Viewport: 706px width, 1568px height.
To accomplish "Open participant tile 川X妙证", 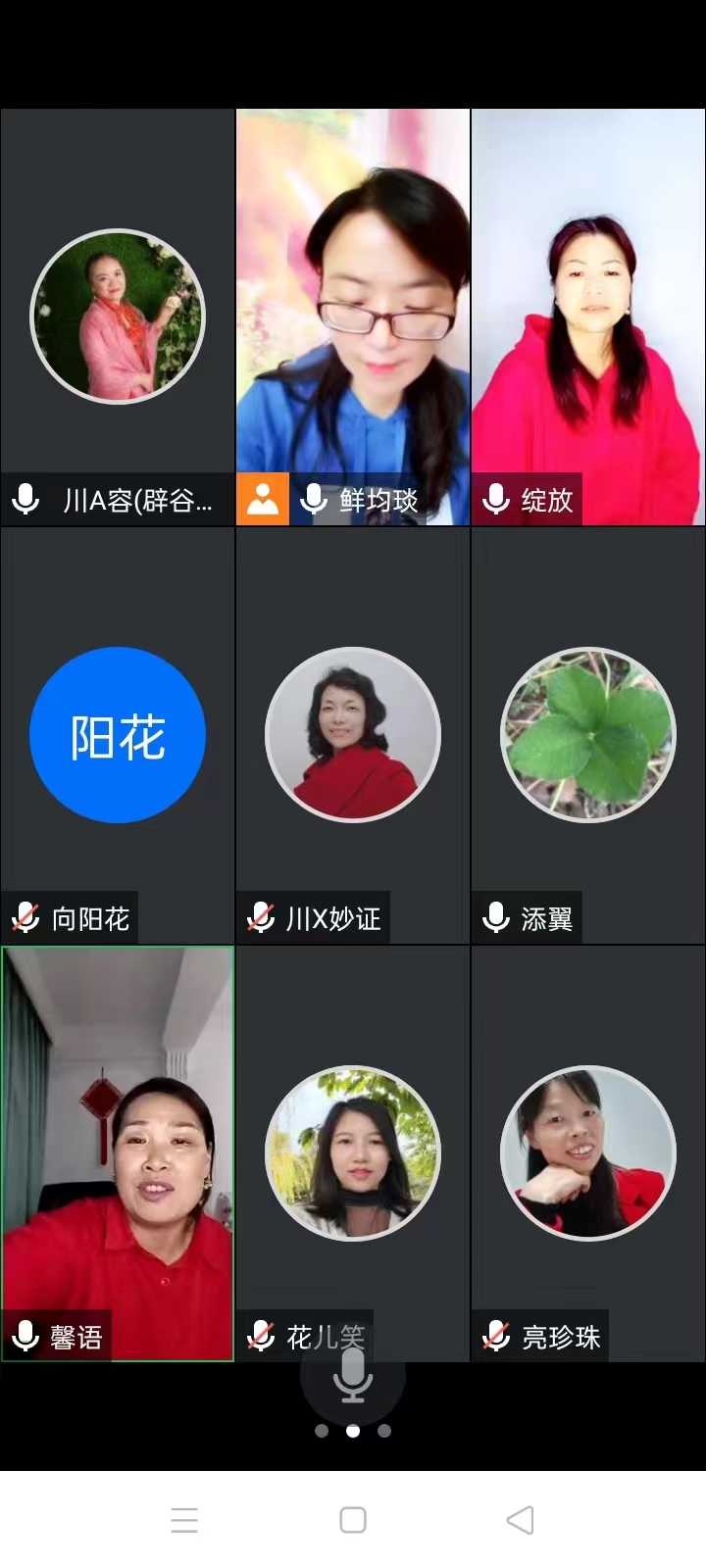I will 353,735.
